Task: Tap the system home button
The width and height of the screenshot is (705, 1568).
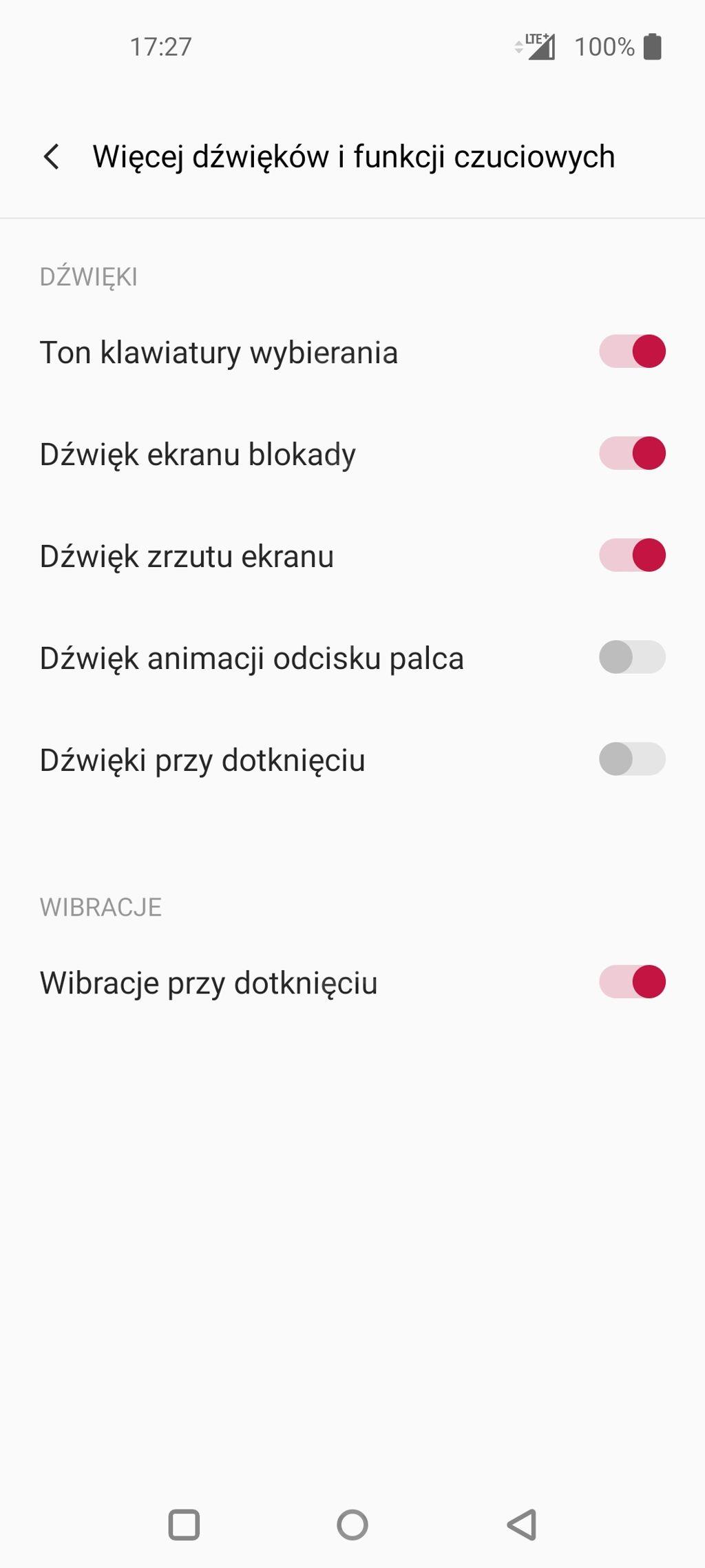Action: point(352,1525)
